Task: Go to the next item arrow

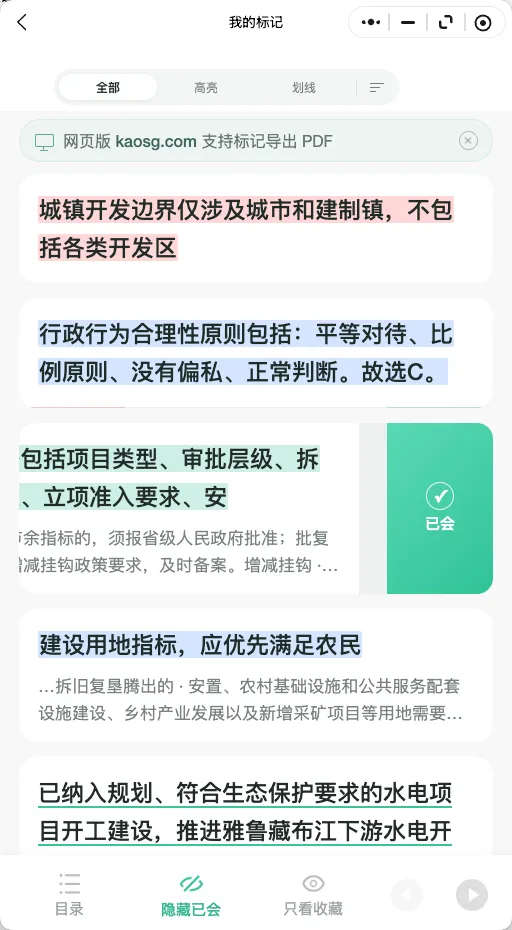Action: click(472, 894)
